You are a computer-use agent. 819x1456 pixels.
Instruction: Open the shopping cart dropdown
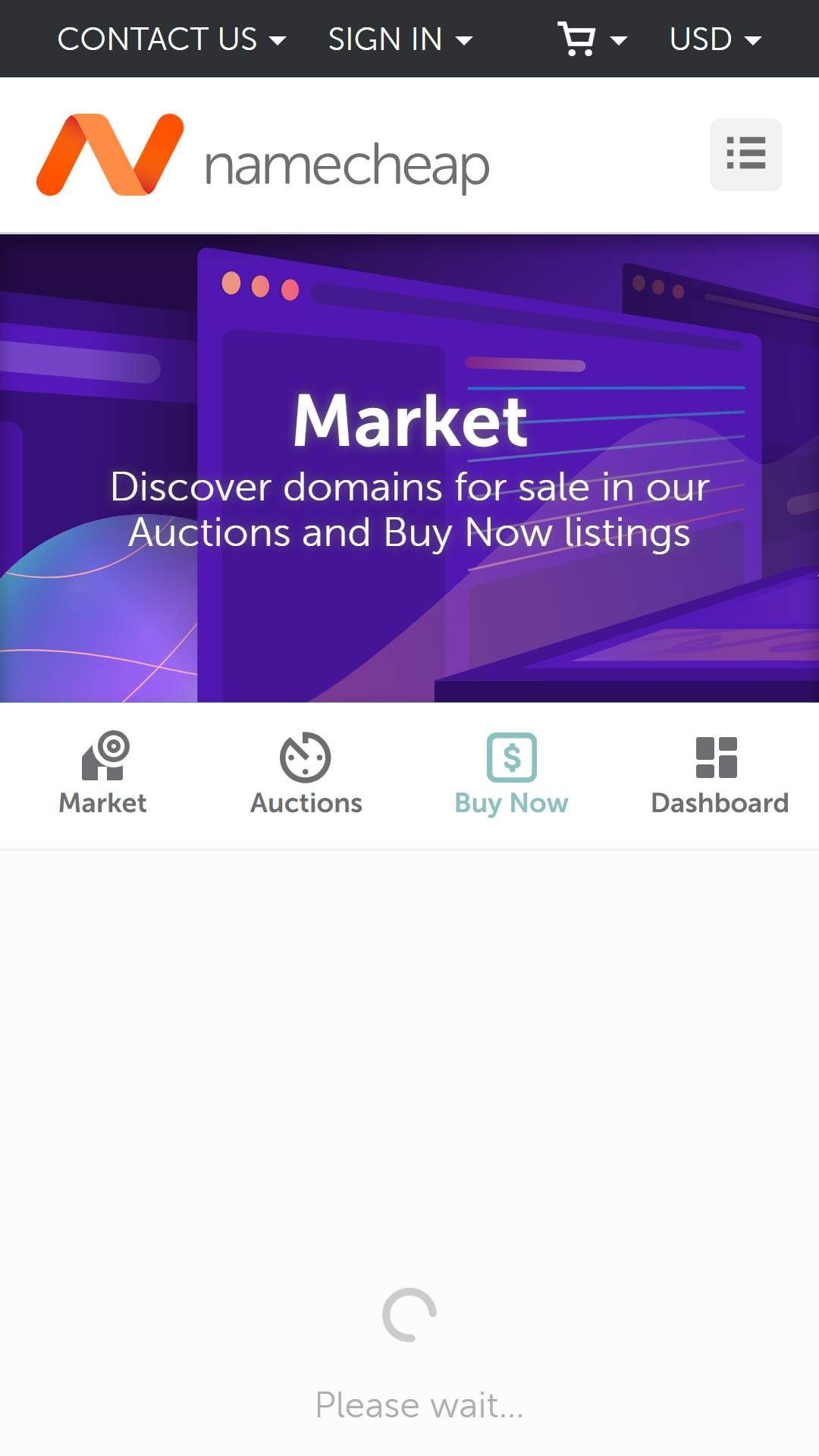click(x=592, y=39)
